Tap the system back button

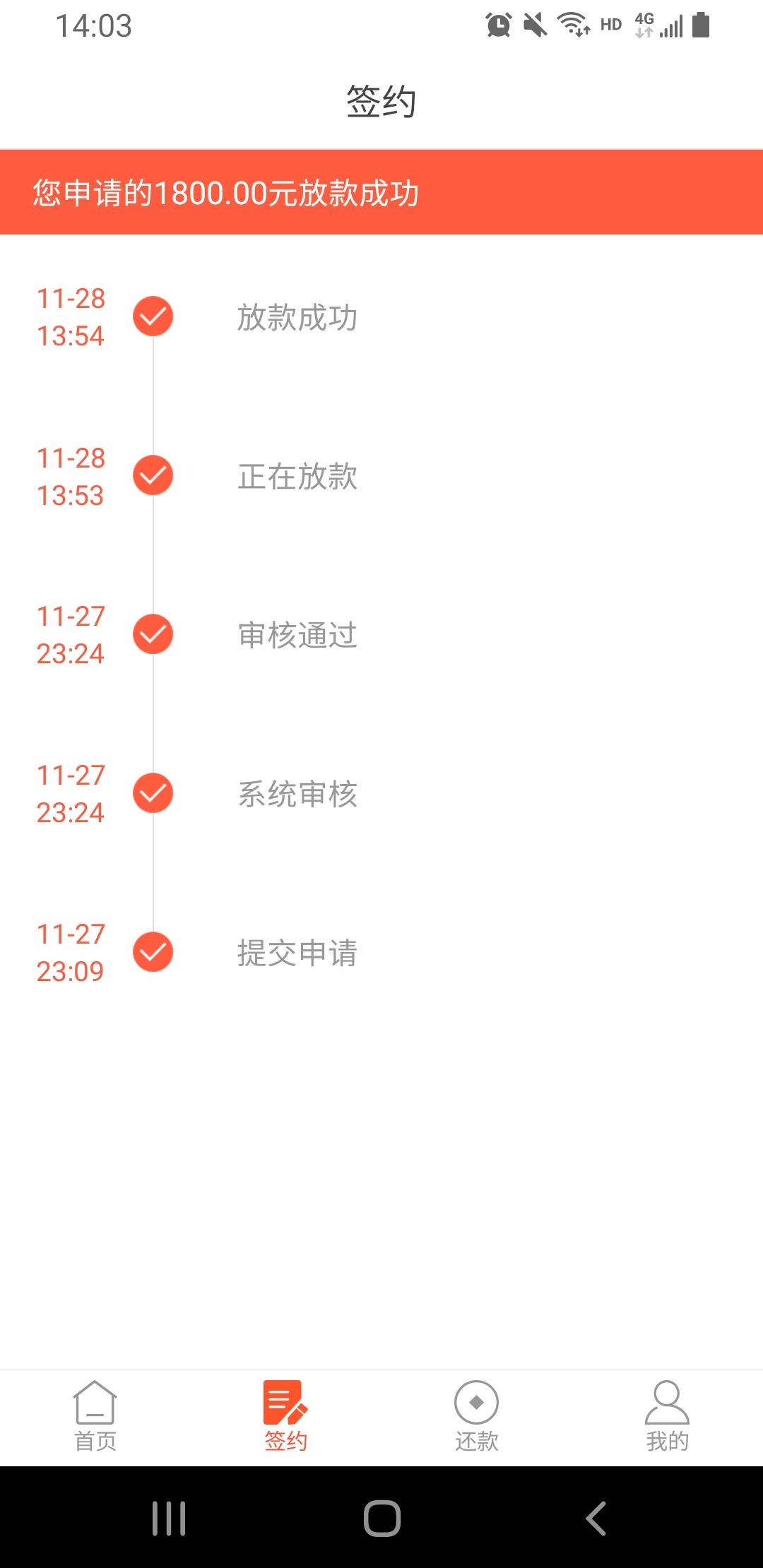(x=596, y=1518)
